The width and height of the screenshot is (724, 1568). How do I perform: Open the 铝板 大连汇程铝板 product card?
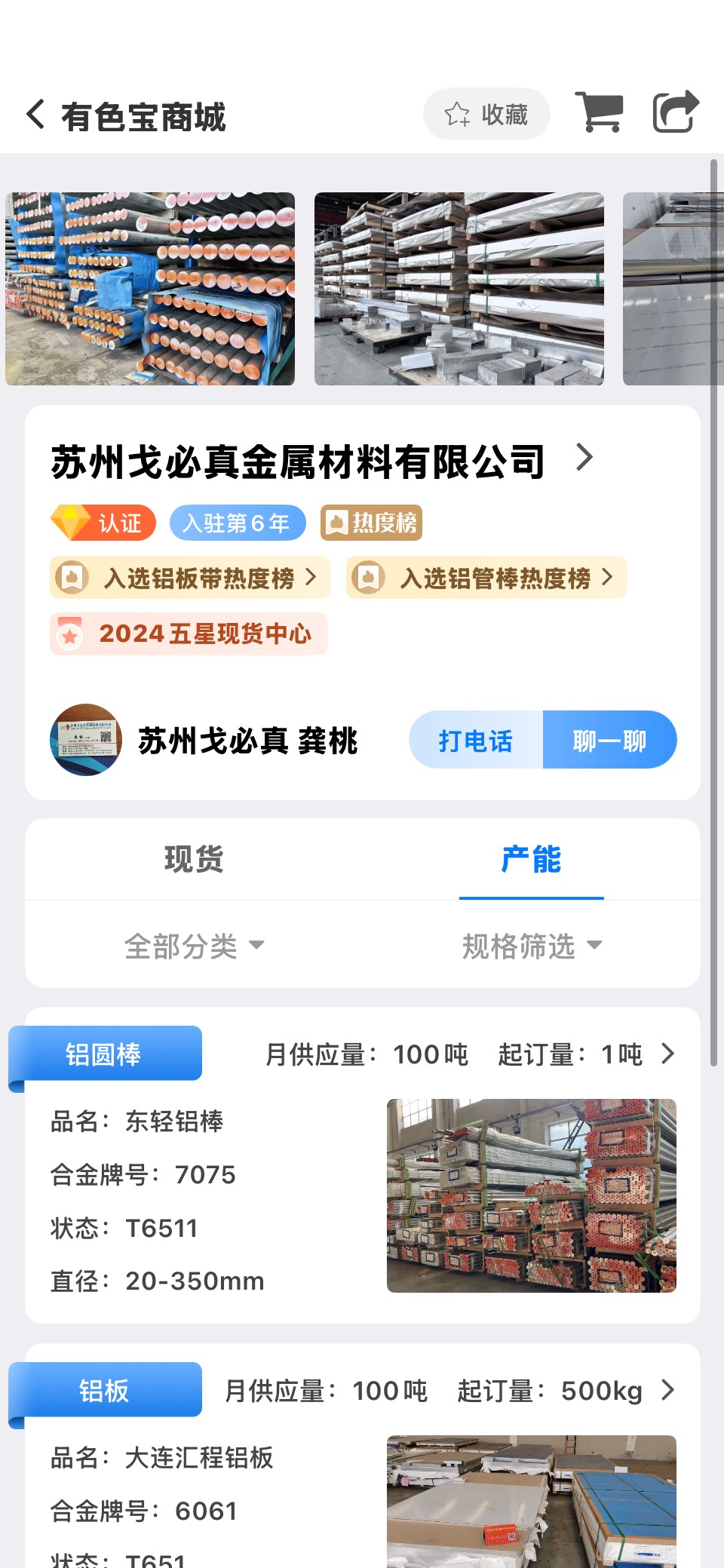[x=363, y=1456]
